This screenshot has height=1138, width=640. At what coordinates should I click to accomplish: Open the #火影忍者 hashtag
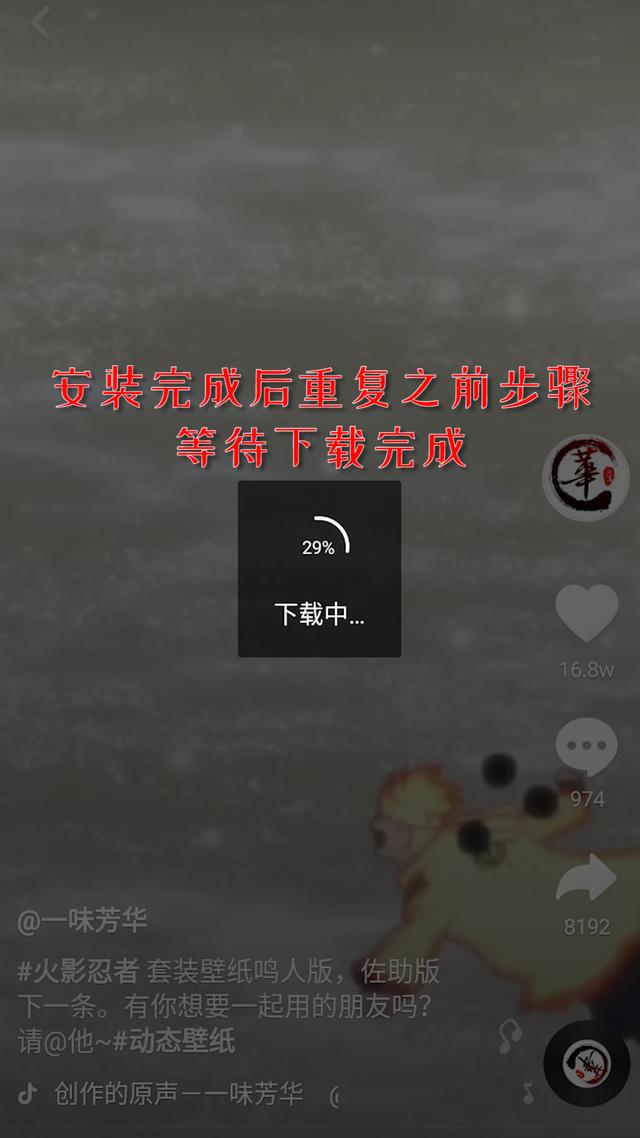pyautogui.click(x=78, y=970)
